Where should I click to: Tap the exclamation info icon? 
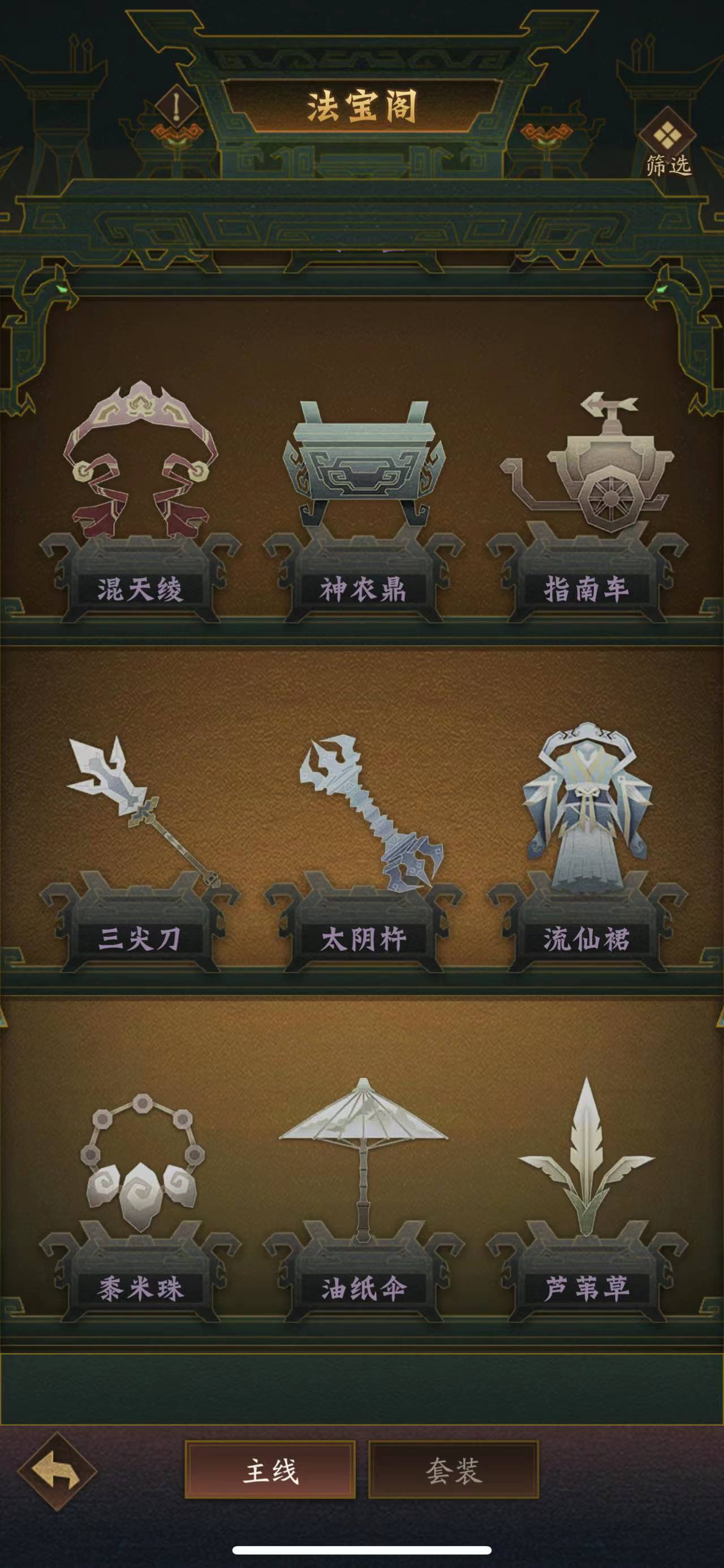coord(176,107)
